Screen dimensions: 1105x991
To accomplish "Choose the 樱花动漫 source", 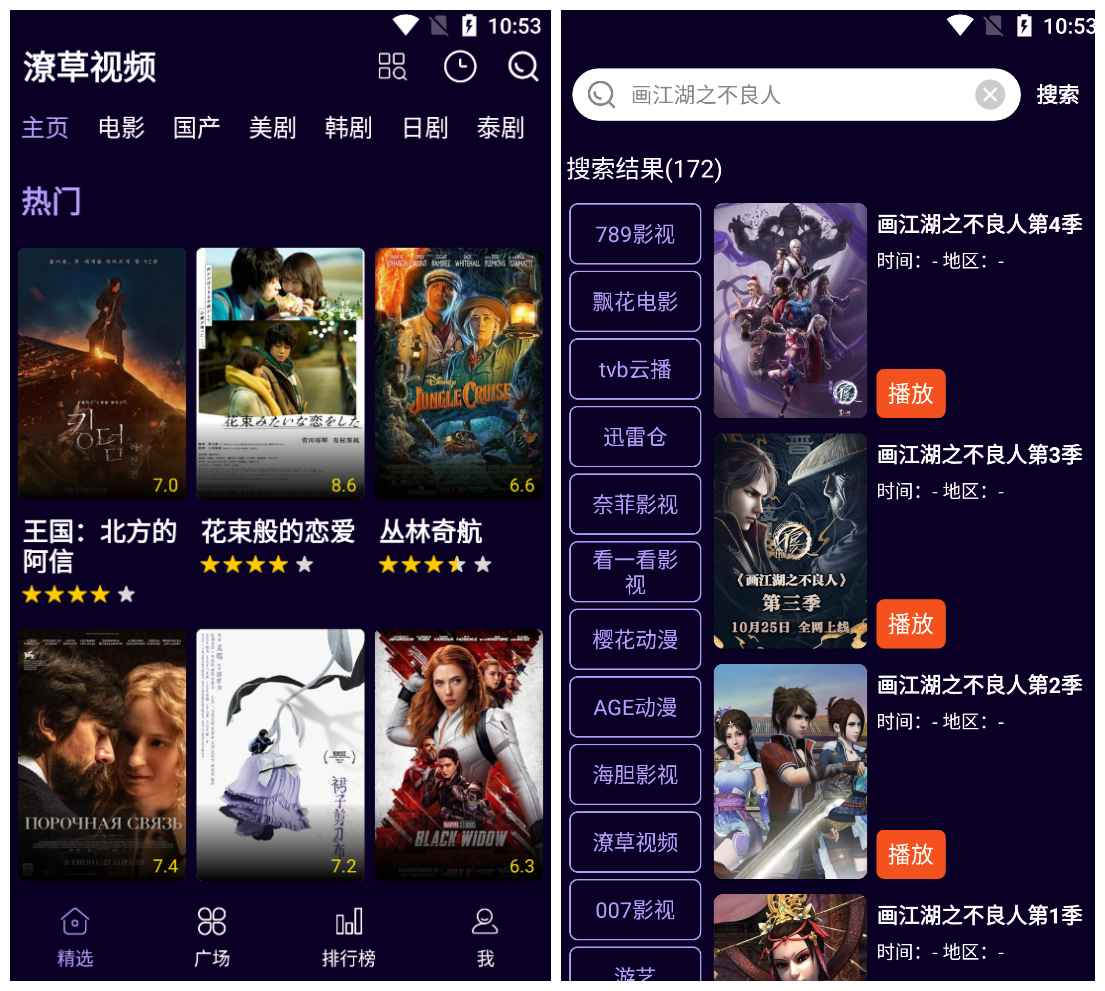I will click(x=635, y=639).
